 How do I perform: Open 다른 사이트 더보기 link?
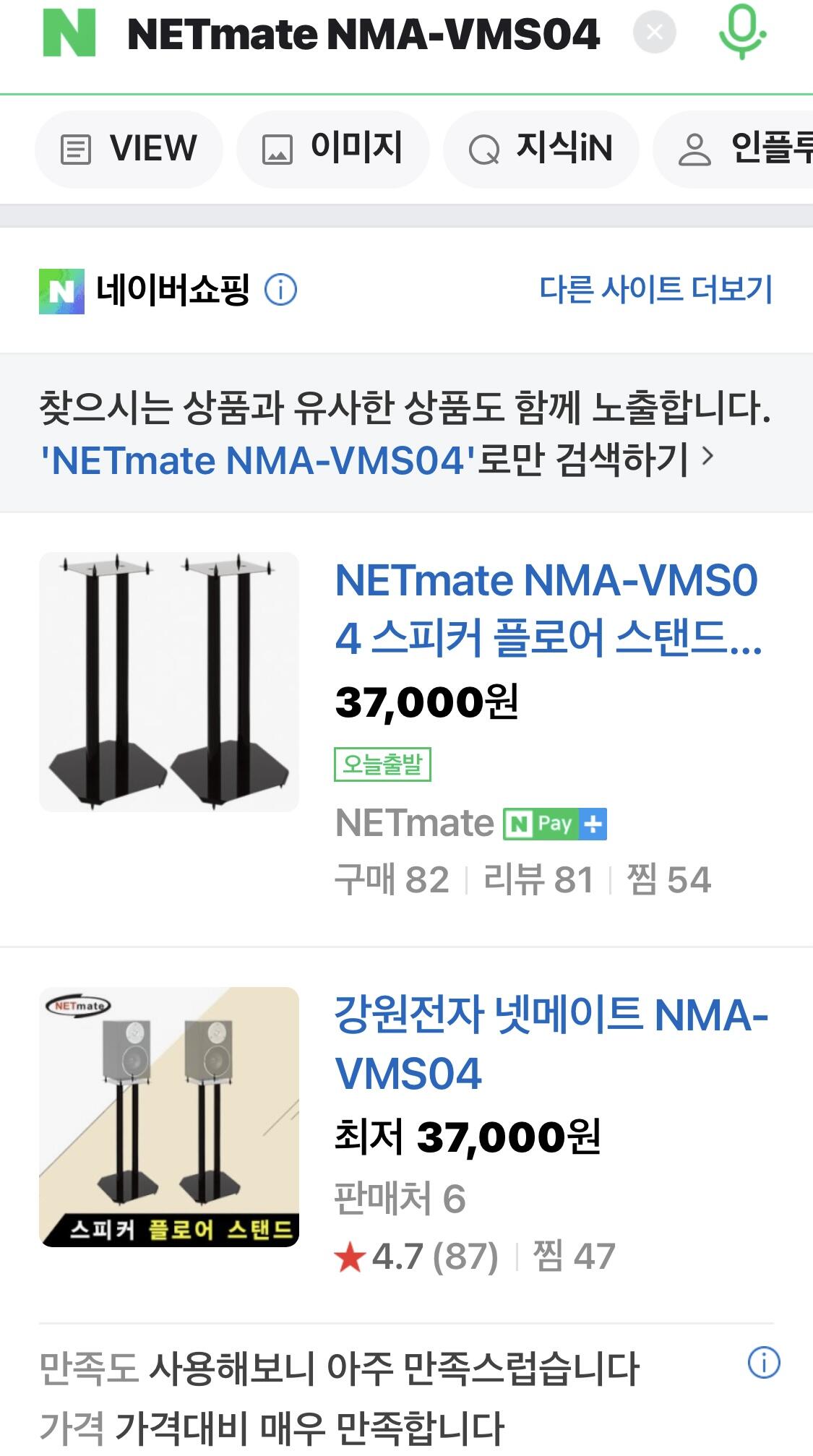[x=655, y=289]
